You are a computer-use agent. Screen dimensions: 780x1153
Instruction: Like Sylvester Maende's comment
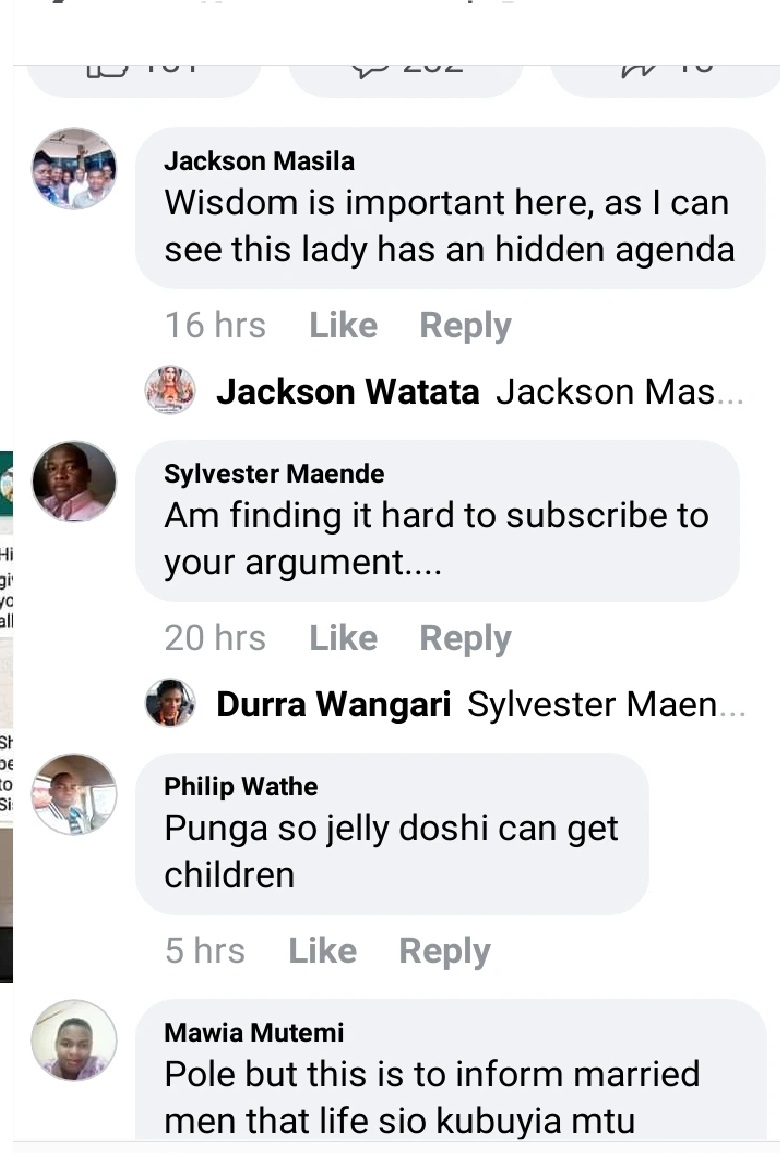[343, 638]
